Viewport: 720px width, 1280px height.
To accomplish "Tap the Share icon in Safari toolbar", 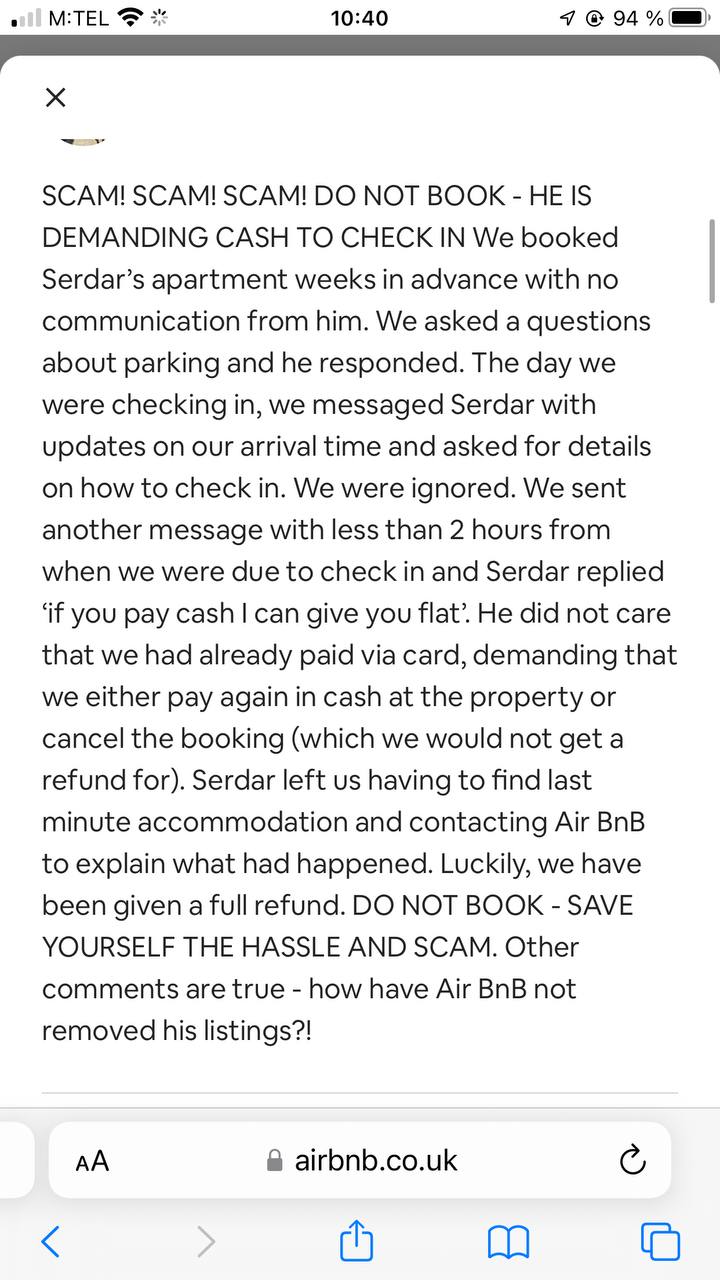I will (x=357, y=1241).
